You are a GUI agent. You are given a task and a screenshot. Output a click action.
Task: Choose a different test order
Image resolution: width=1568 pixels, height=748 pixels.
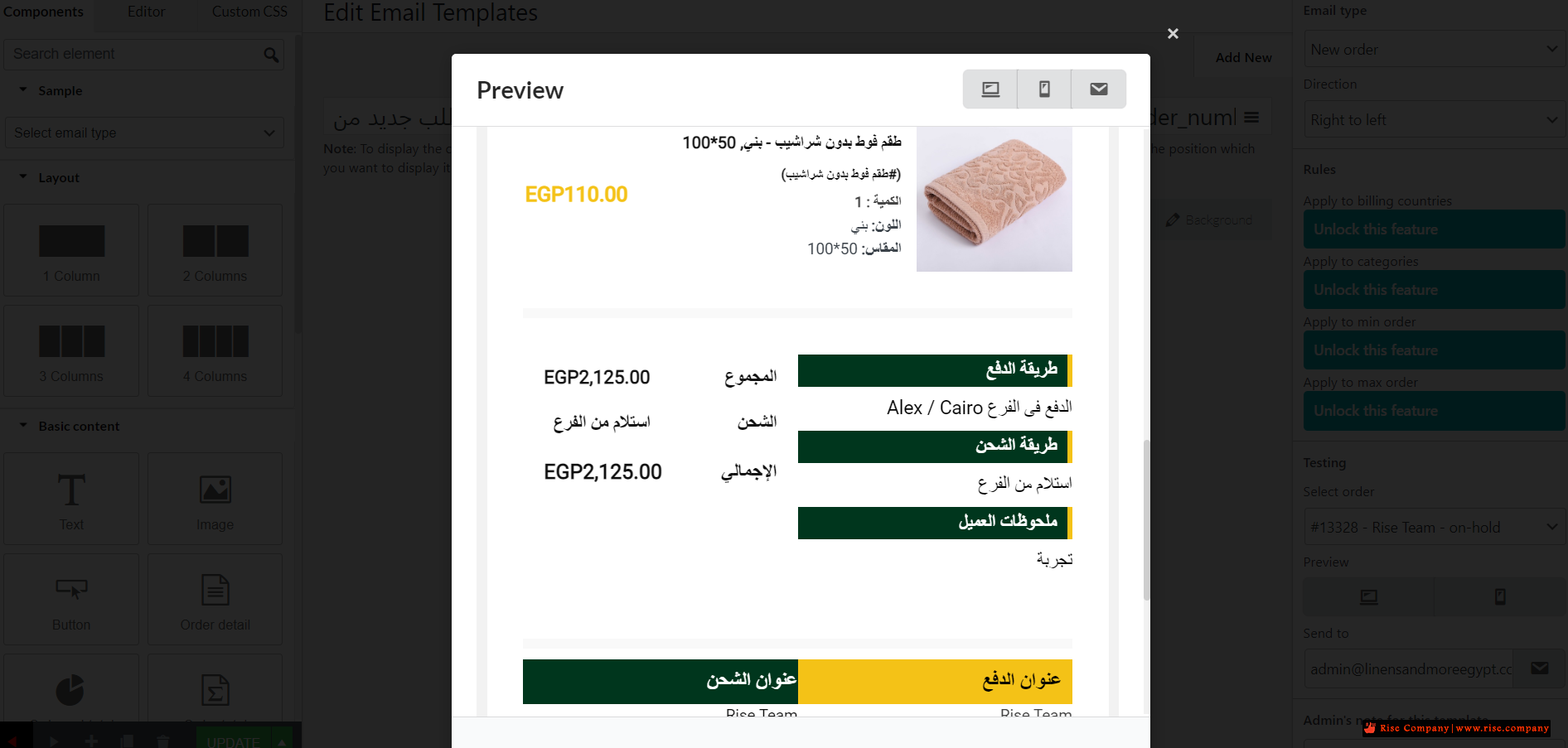(1433, 528)
